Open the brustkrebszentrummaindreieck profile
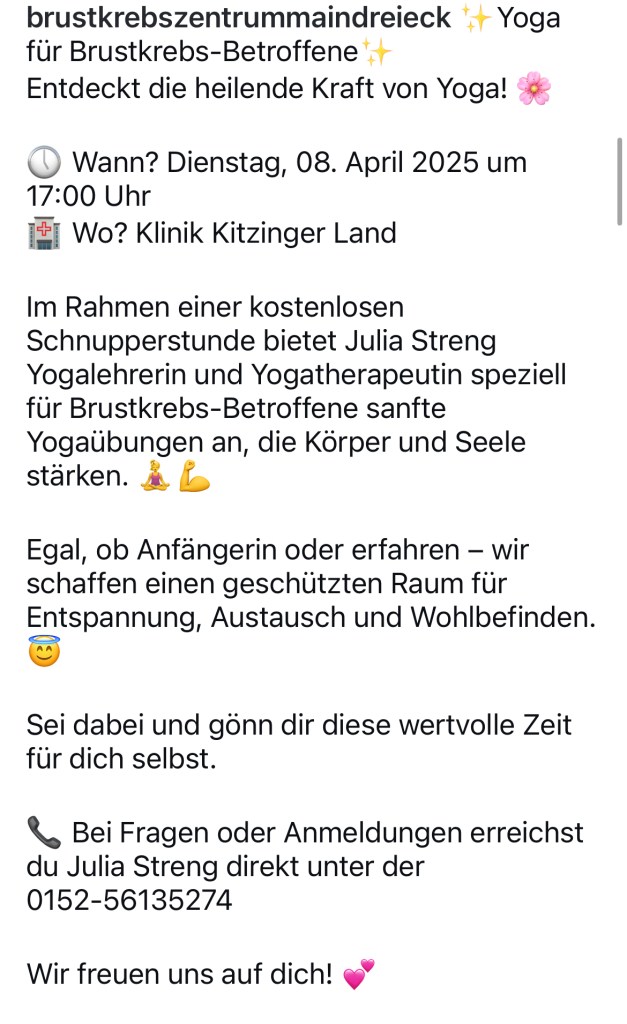The height and width of the screenshot is (1024, 627). point(238,17)
